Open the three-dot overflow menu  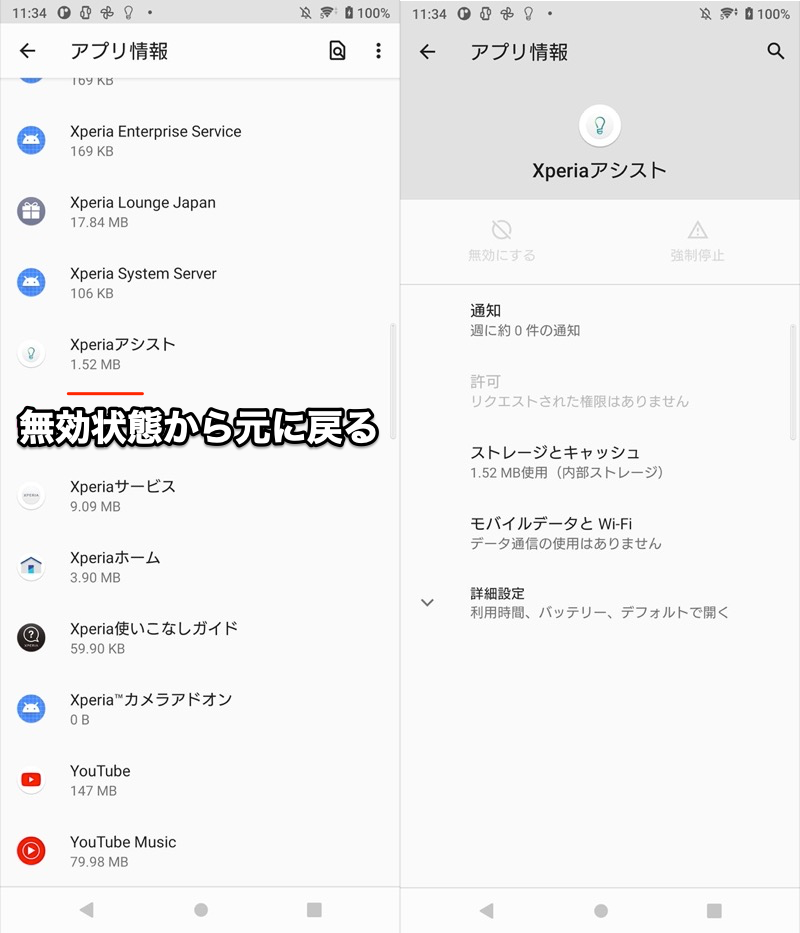coord(378,51)
